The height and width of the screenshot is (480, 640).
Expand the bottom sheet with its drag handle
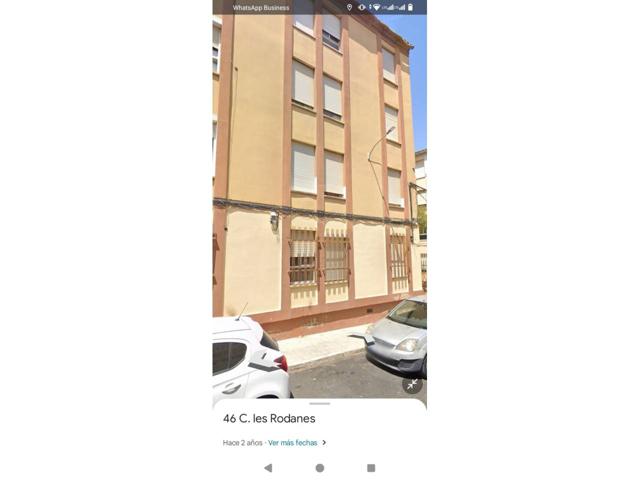(x=320, y=404)
